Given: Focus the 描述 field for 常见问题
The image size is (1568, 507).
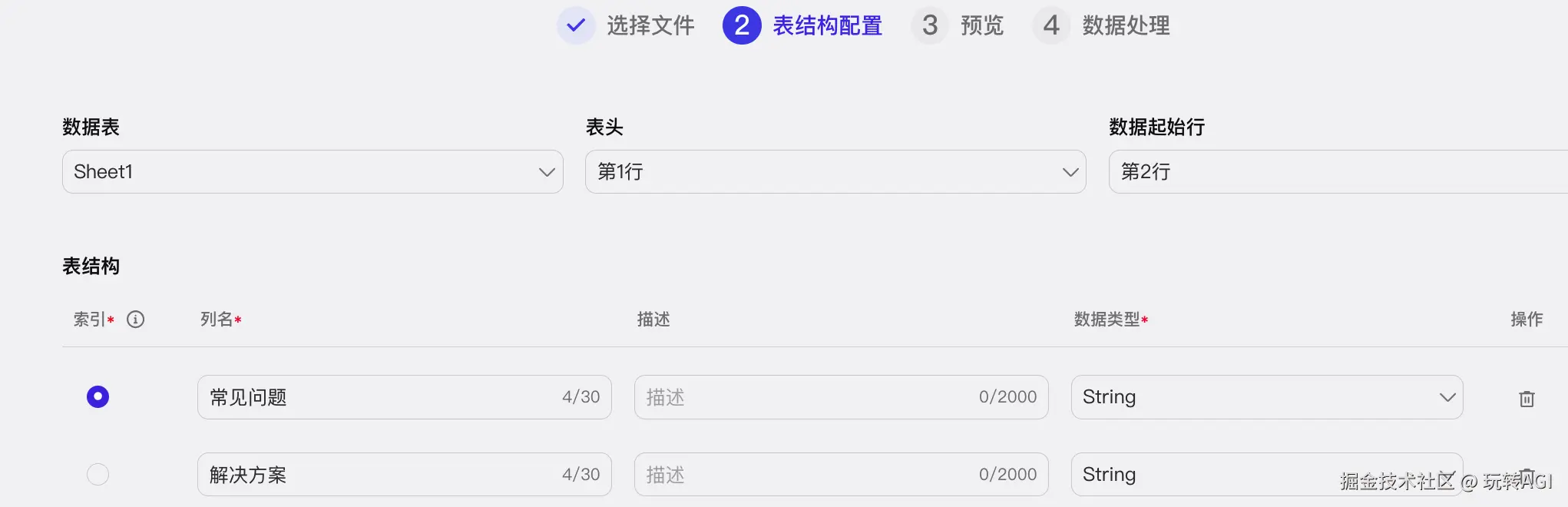Looking at the screenshot, I should pos(806,397).
